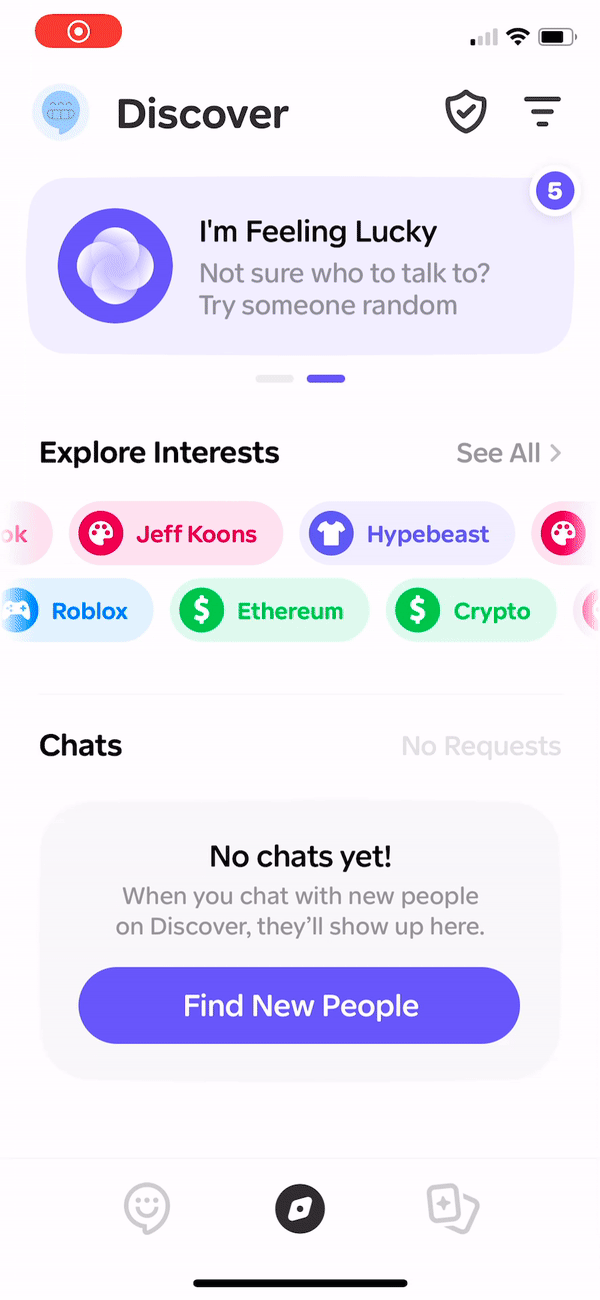
Task: Go to the first banner page indicator
Action: point(275,379)
